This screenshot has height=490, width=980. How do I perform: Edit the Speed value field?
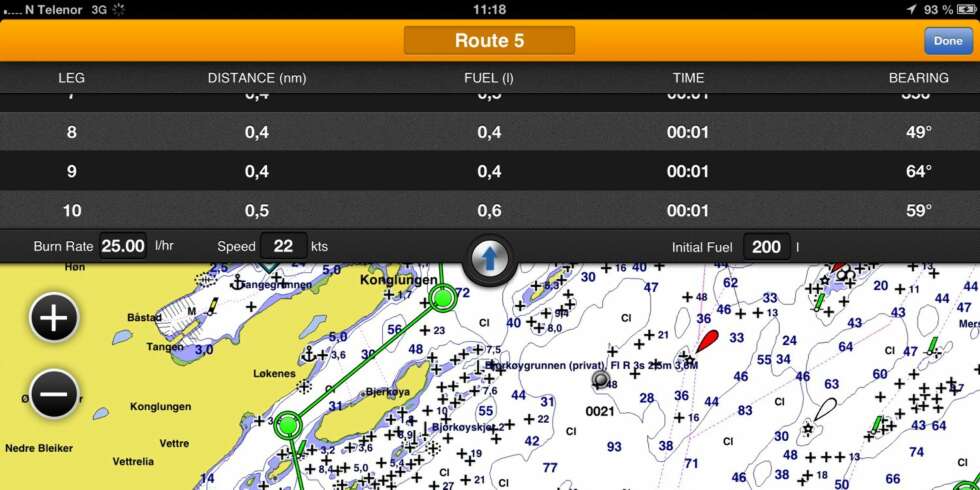(x=283, y=246)
